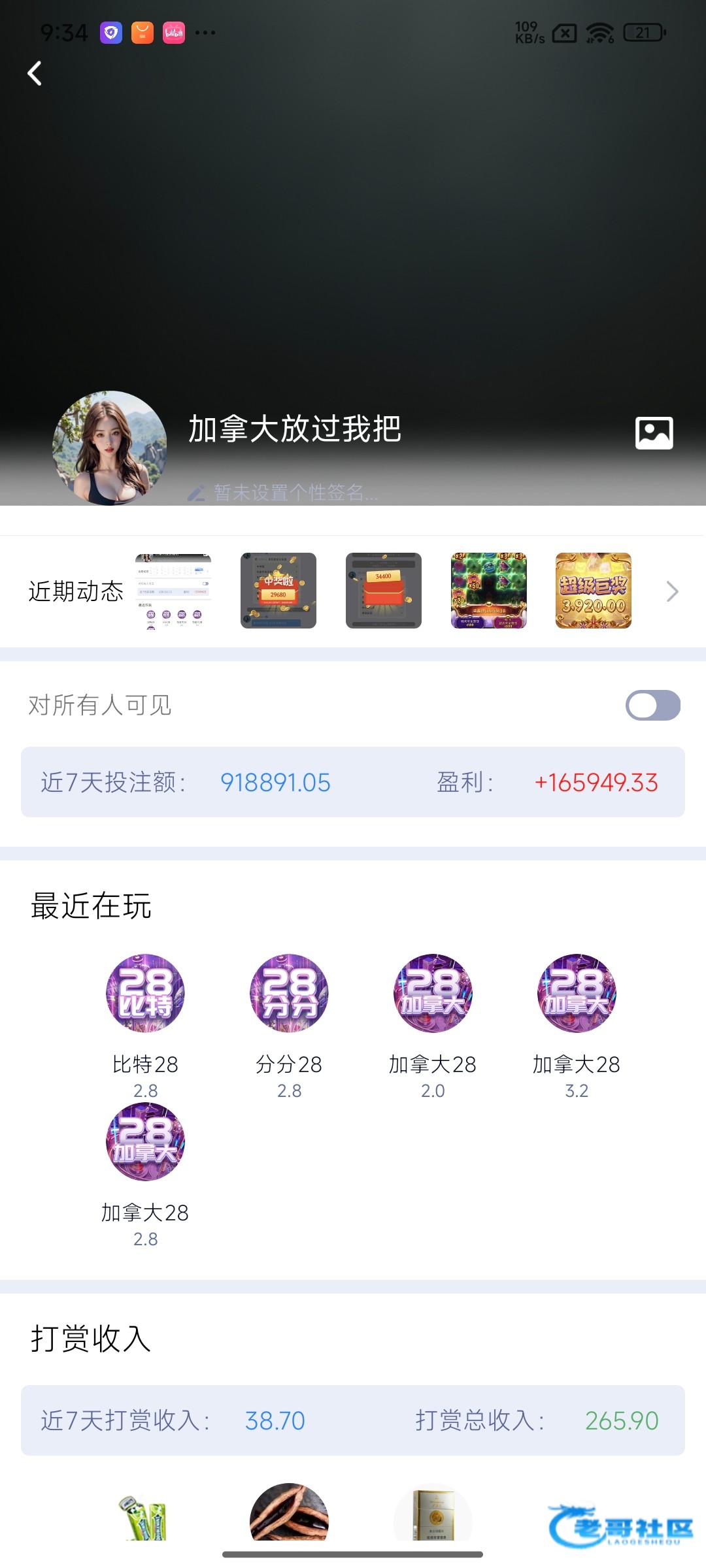Open the 比特28 game

click(x=145, y=993)
